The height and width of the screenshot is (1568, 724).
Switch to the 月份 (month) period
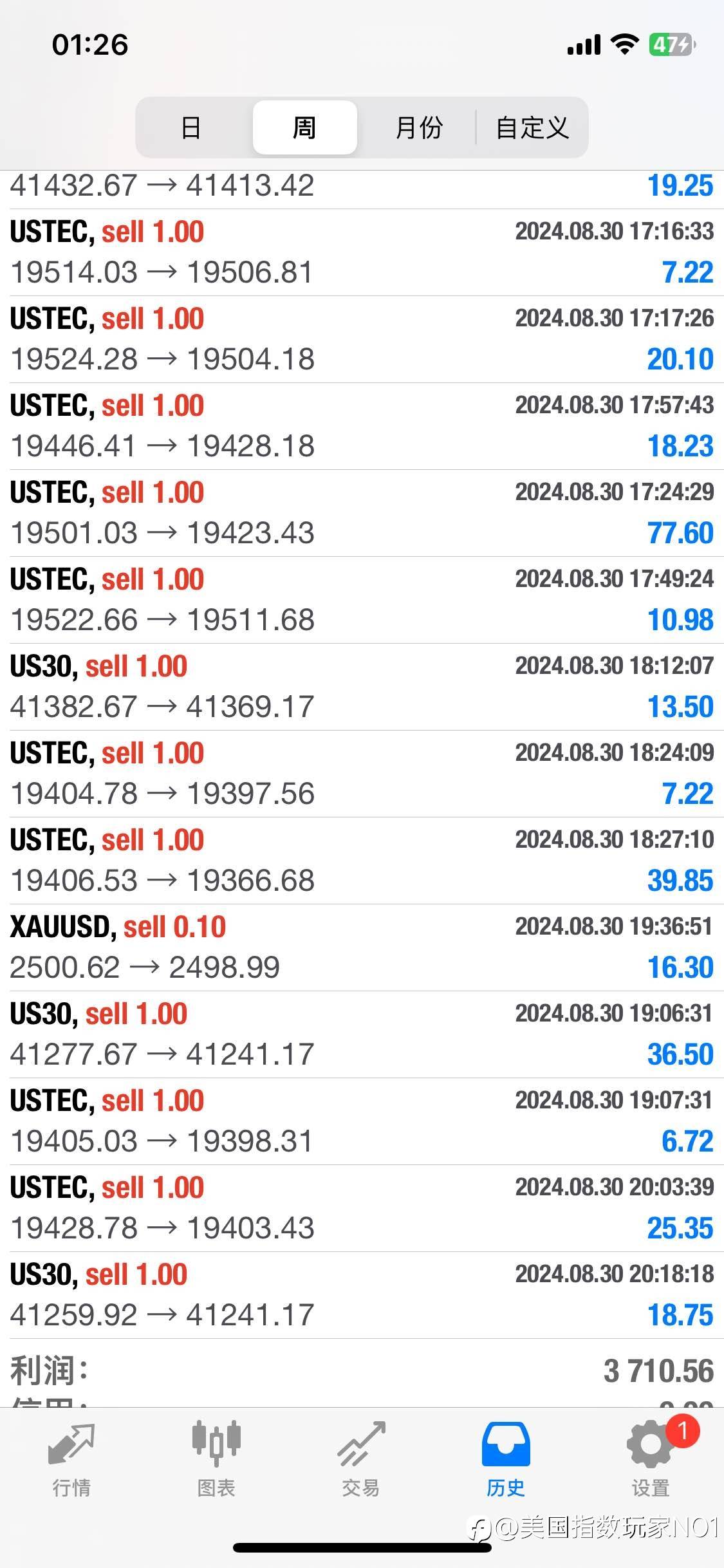pyautogui.click(x=418, y=127)
